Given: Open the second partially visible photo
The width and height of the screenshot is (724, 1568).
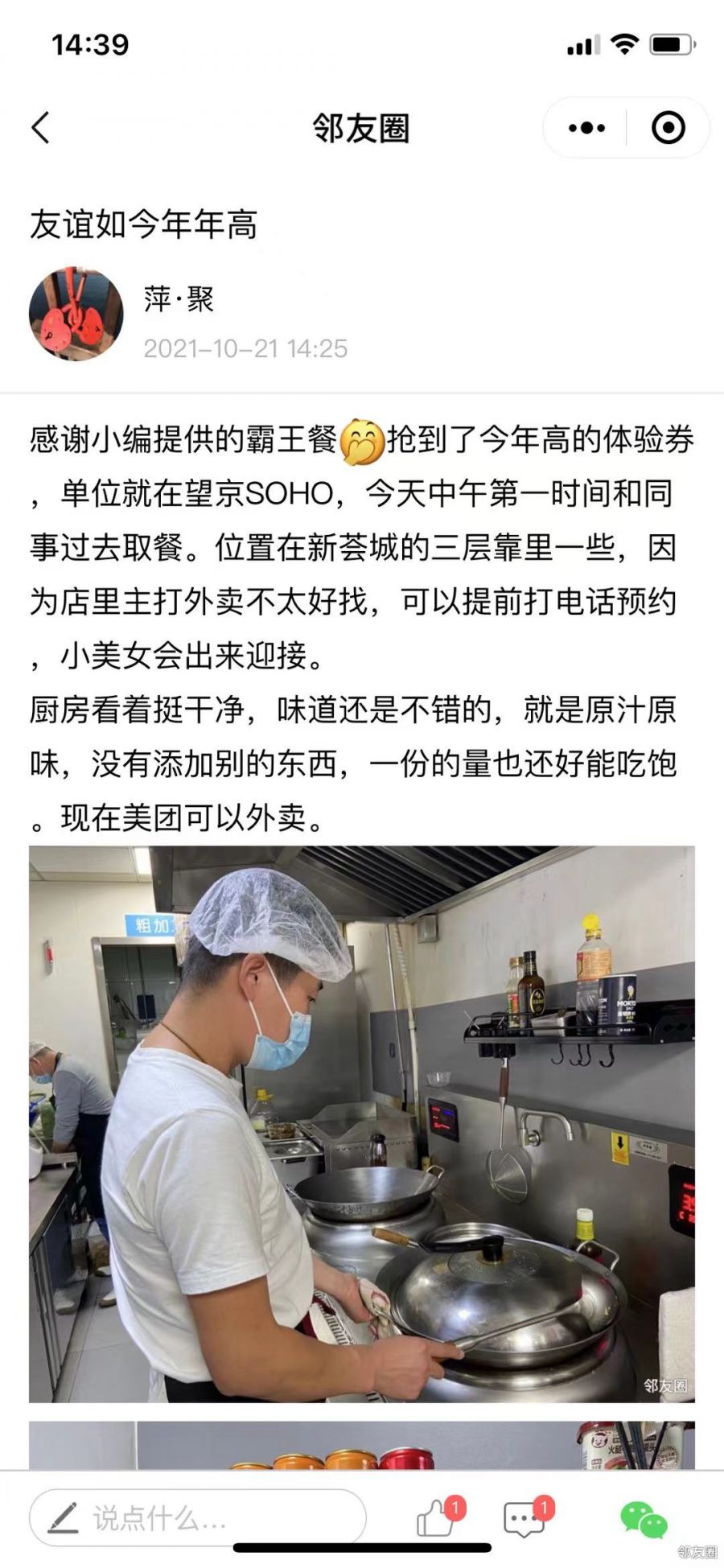Looking at the screenshot, I should click(x=361, y=1445).
